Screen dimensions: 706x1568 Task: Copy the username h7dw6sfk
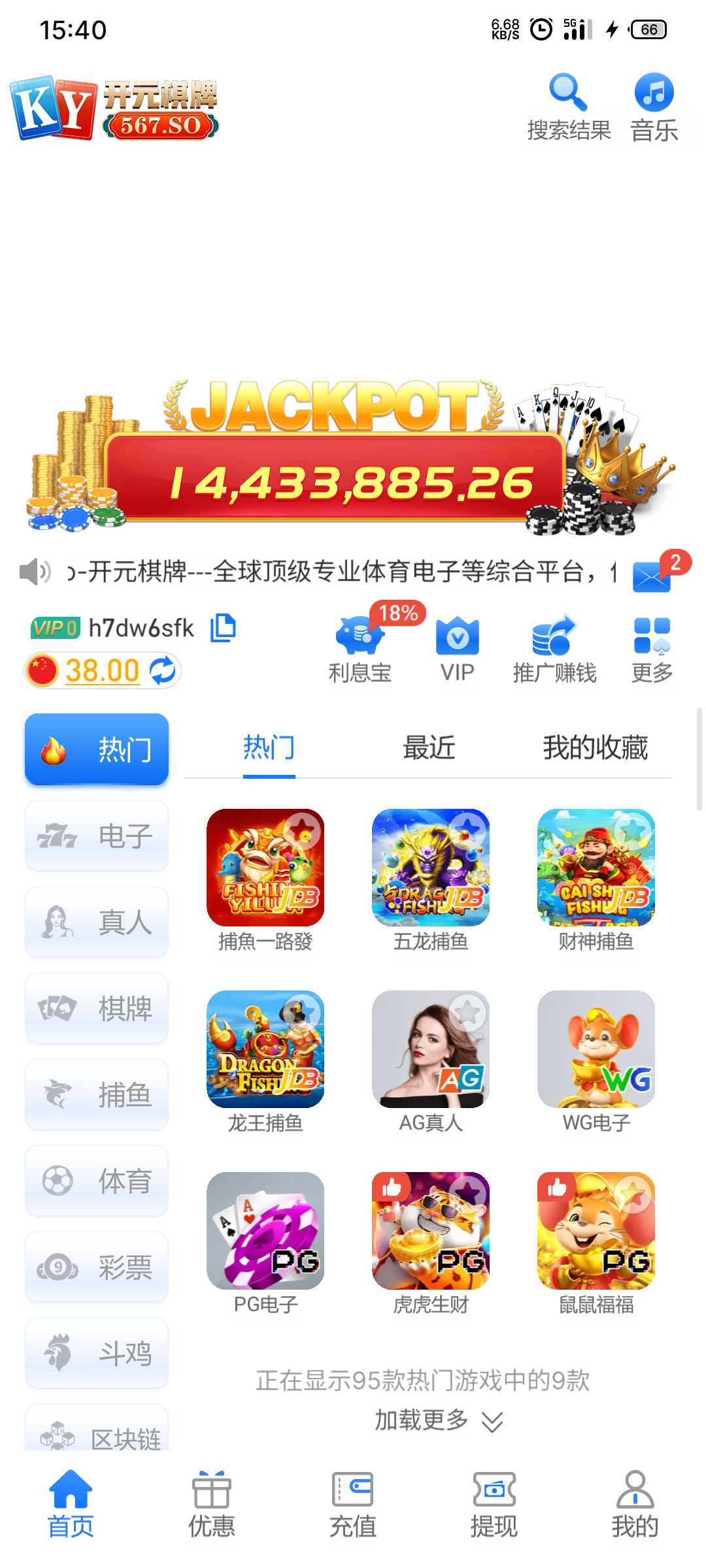pos(222,628)
